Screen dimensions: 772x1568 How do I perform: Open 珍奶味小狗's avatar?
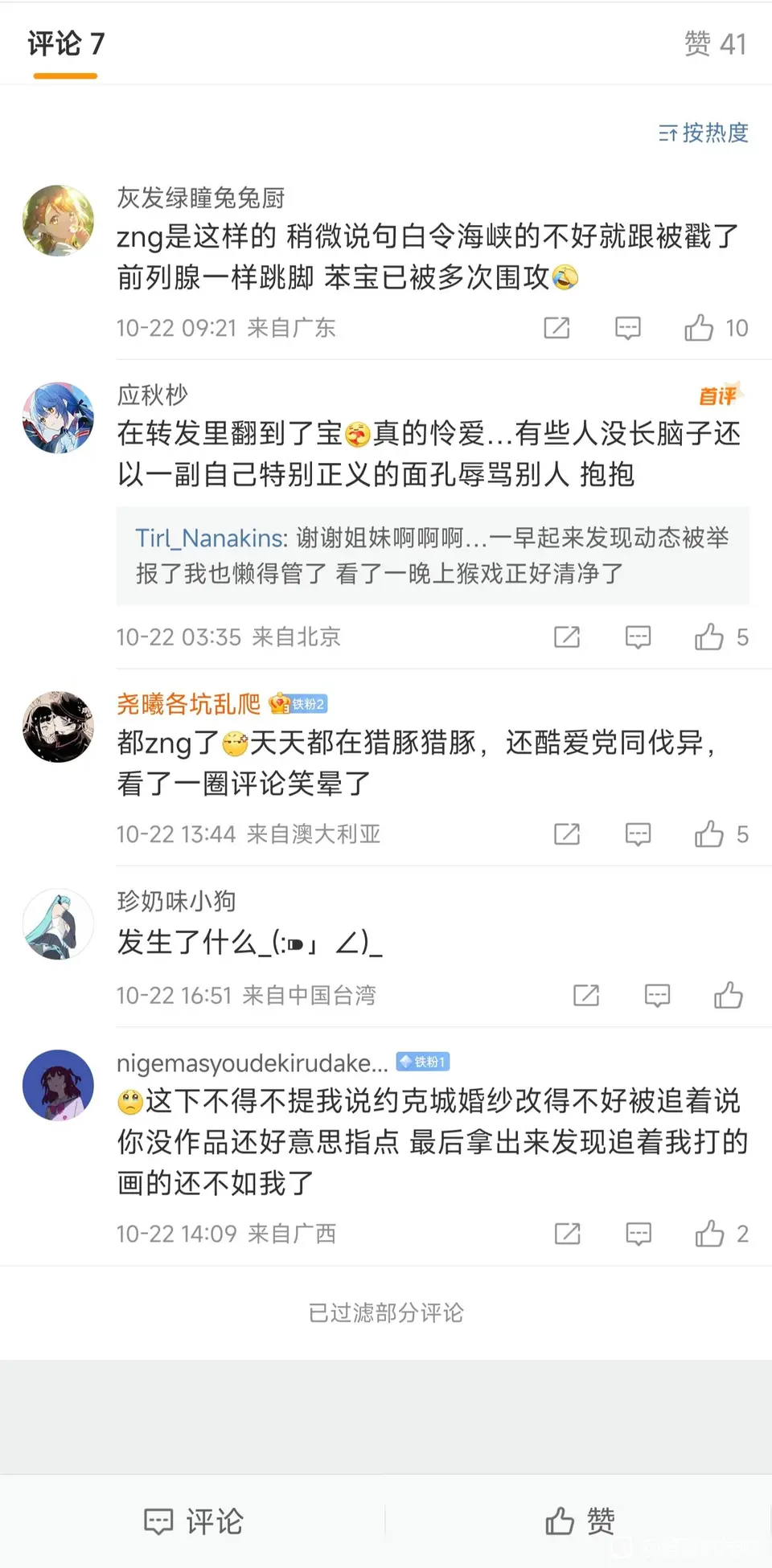tap(58, 924)
